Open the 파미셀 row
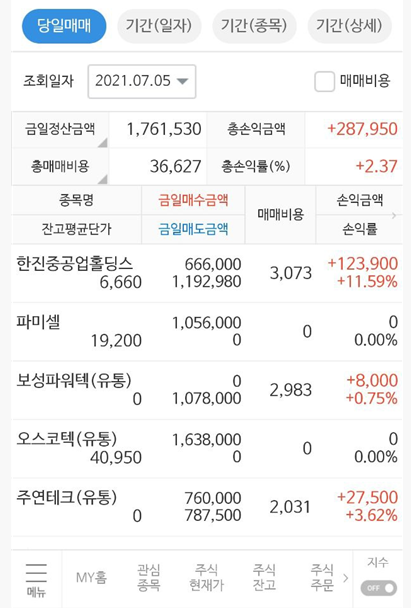Screen dimensions: 411x608 207,332
